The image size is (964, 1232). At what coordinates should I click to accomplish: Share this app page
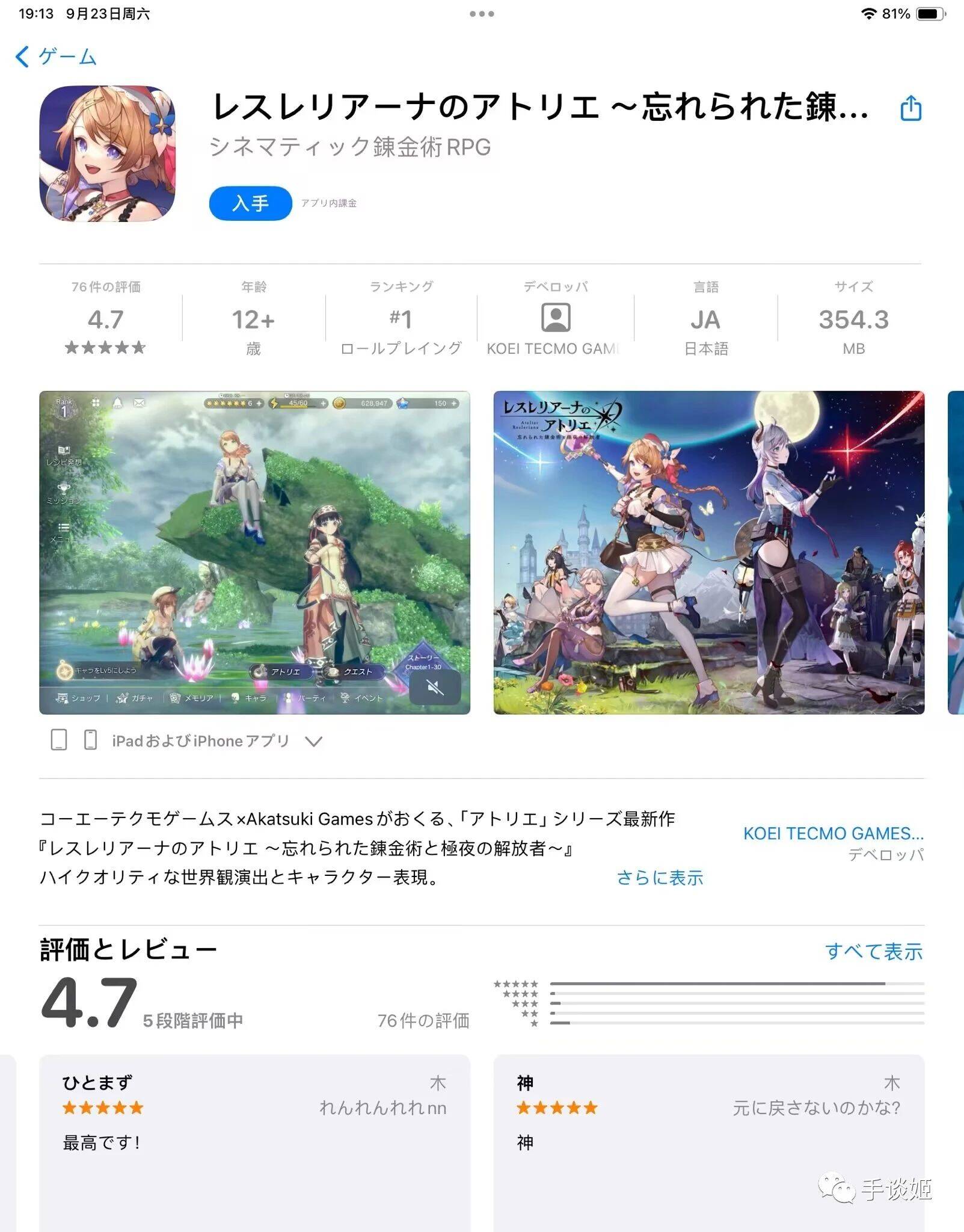point(910,109)
